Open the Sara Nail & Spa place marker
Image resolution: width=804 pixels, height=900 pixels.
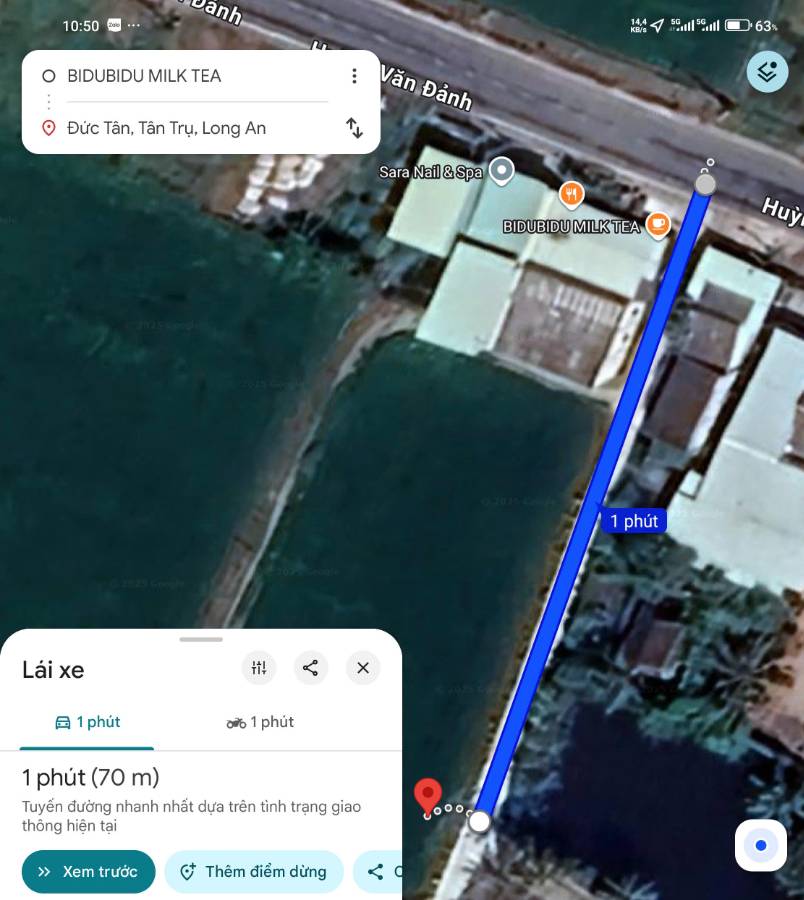[x=502, y=171]
